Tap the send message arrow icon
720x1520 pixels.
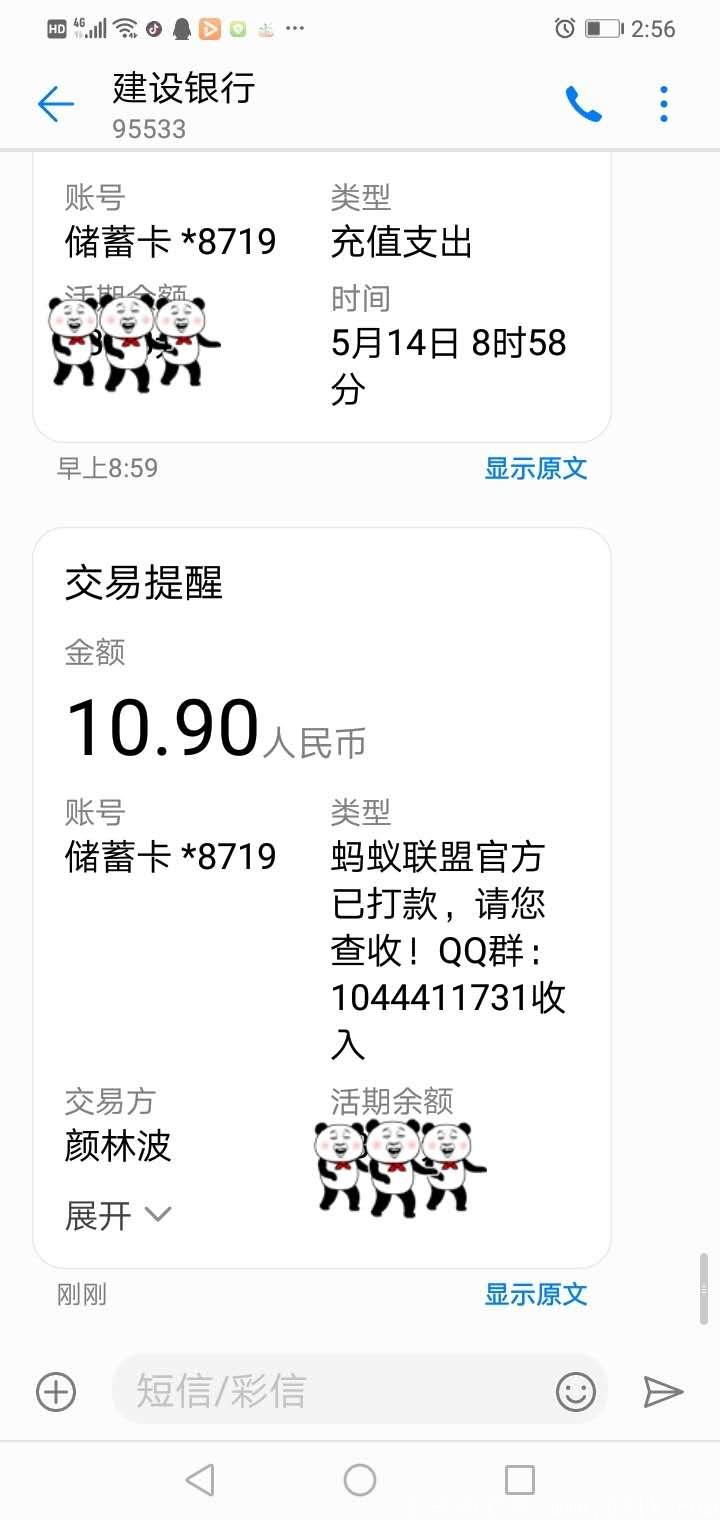663,1391
